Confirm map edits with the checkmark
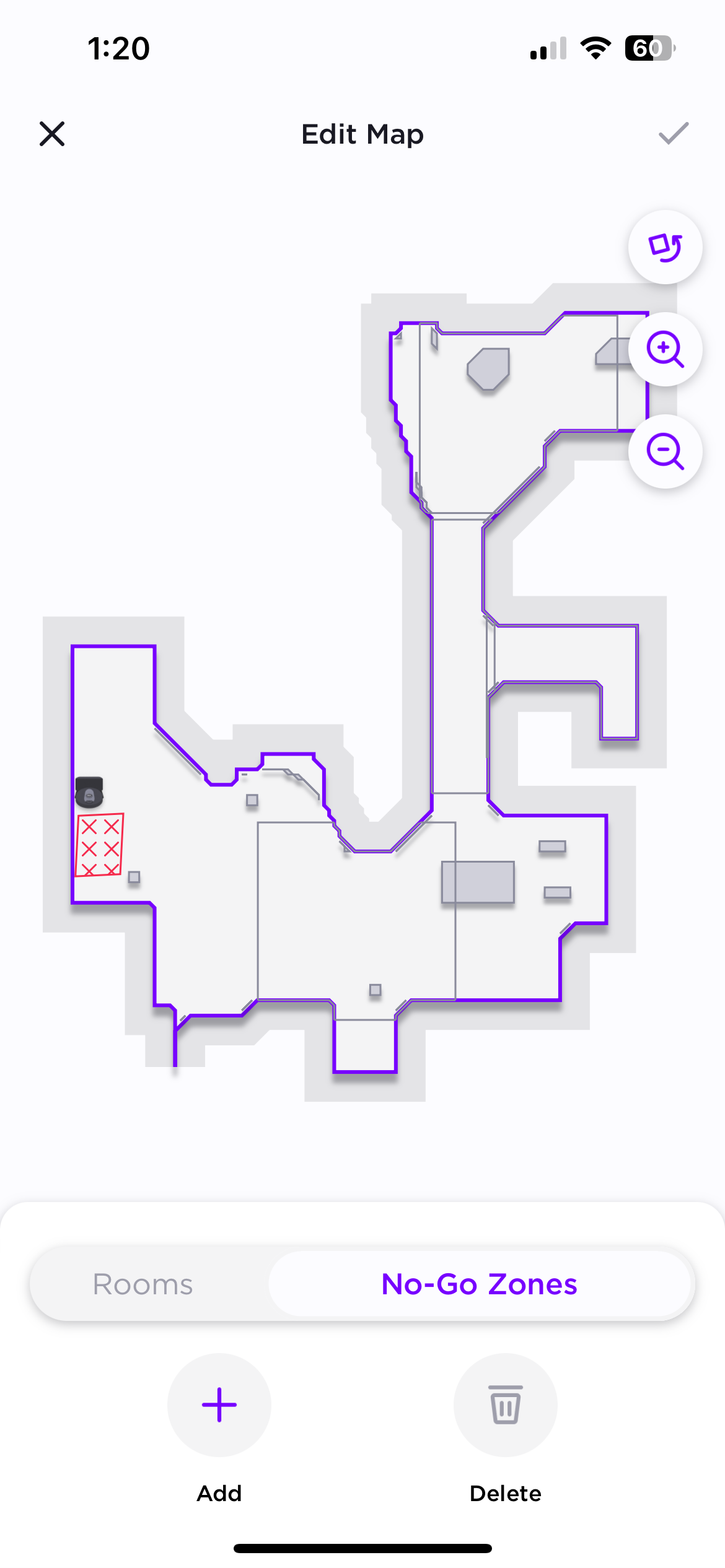Image resolution: width=725 pixels, height=1568 pixels. (x=674, y=133)
